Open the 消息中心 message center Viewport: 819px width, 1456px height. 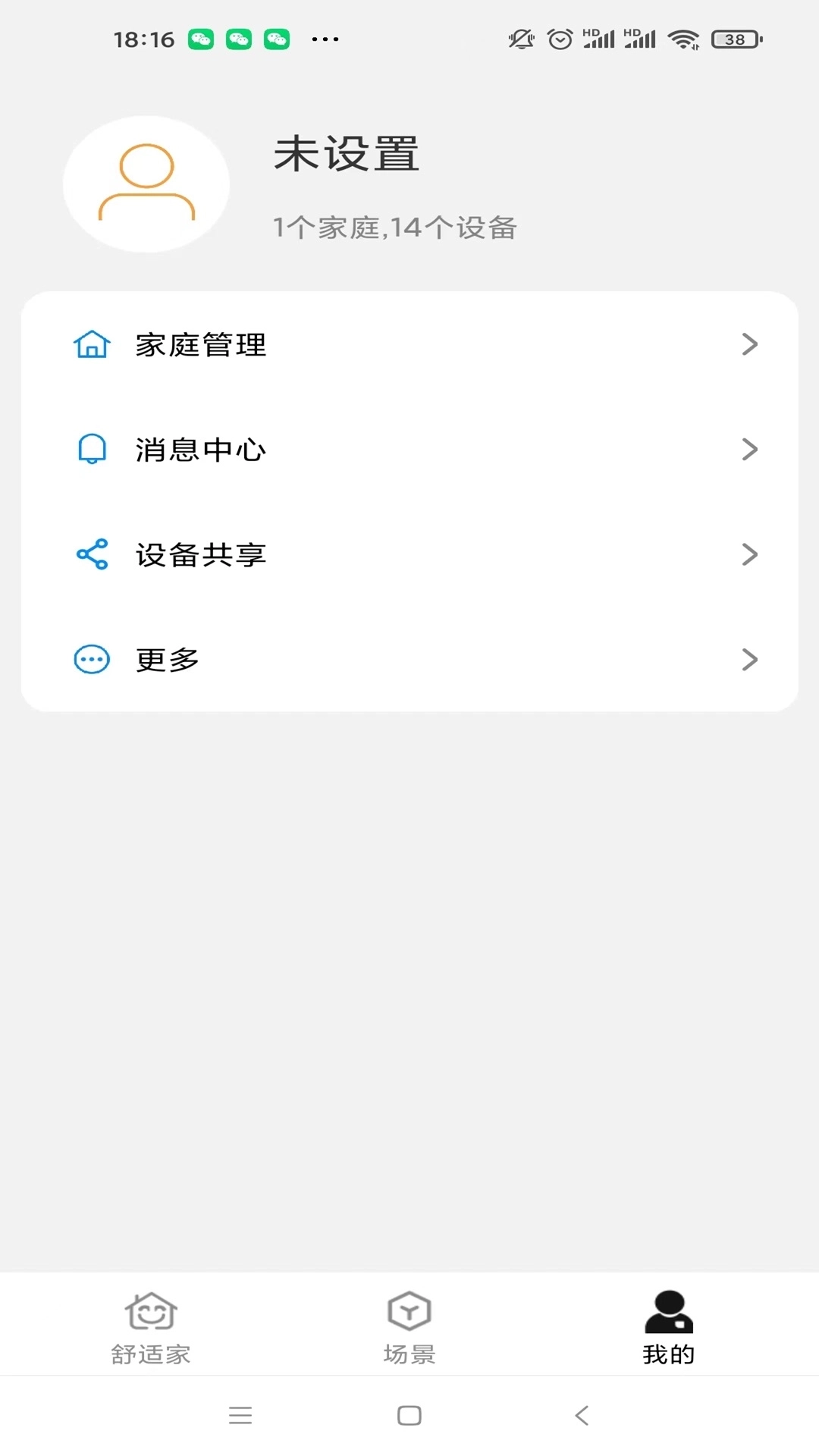[200, 449]
